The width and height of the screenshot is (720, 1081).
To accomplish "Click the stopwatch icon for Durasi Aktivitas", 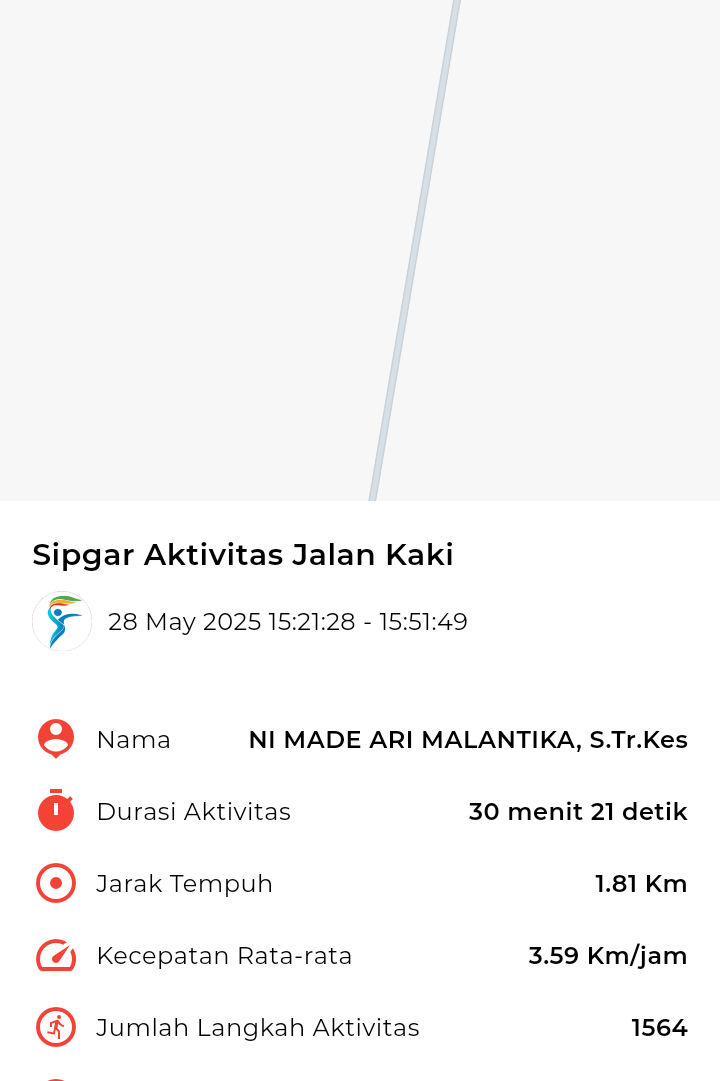I will [x=55, y=811].
